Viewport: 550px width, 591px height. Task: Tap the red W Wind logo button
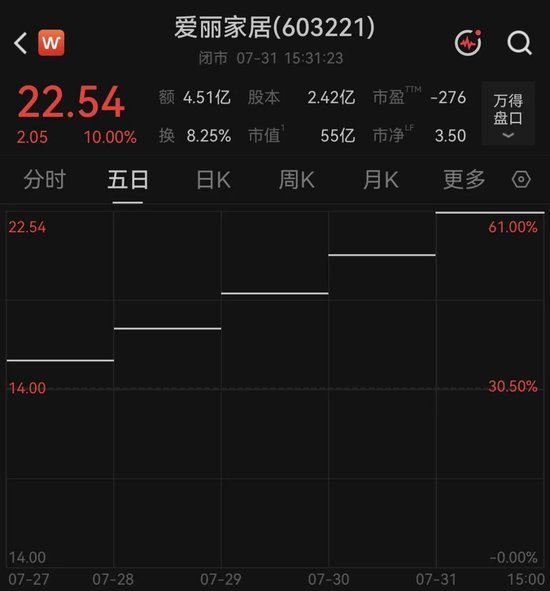point(51,43)
